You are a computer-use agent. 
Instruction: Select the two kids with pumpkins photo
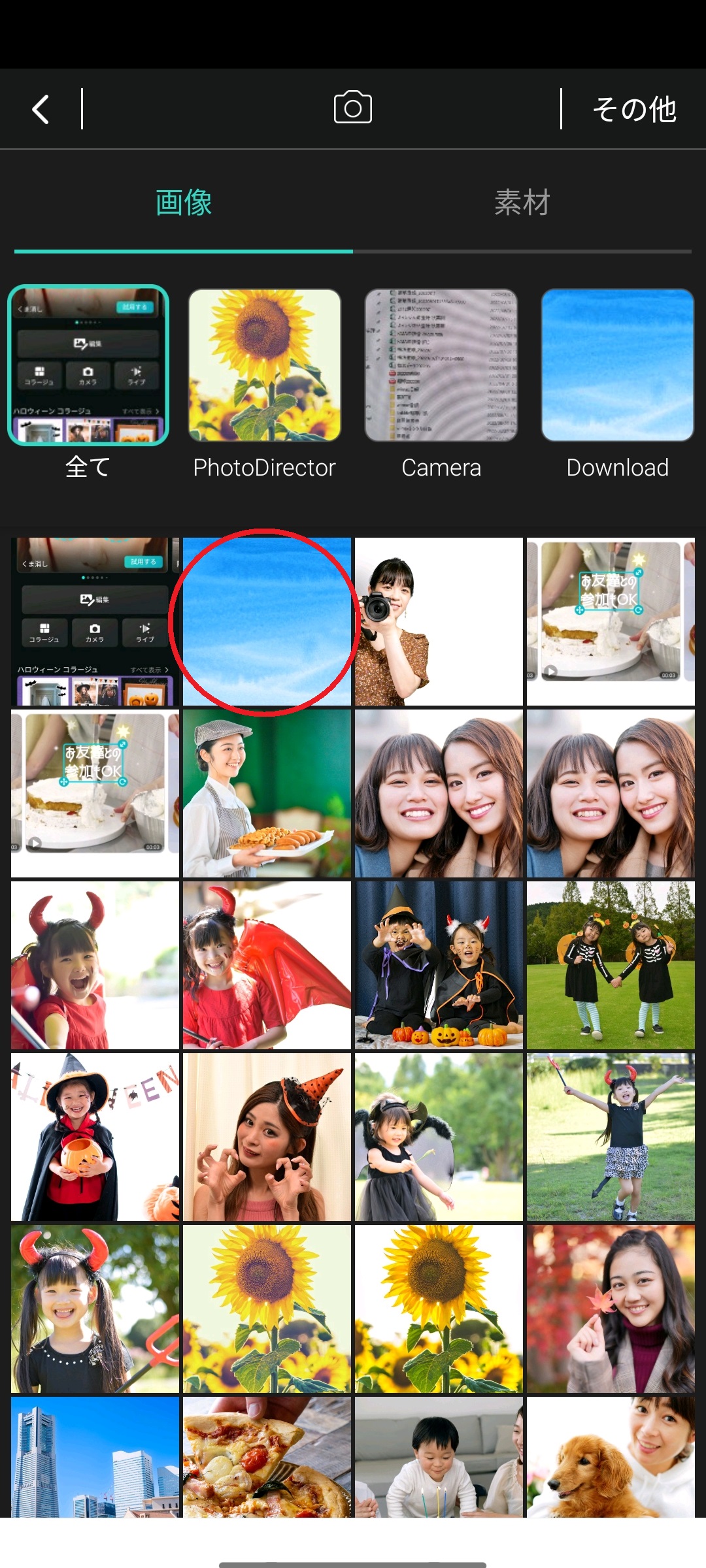(439, 965)
